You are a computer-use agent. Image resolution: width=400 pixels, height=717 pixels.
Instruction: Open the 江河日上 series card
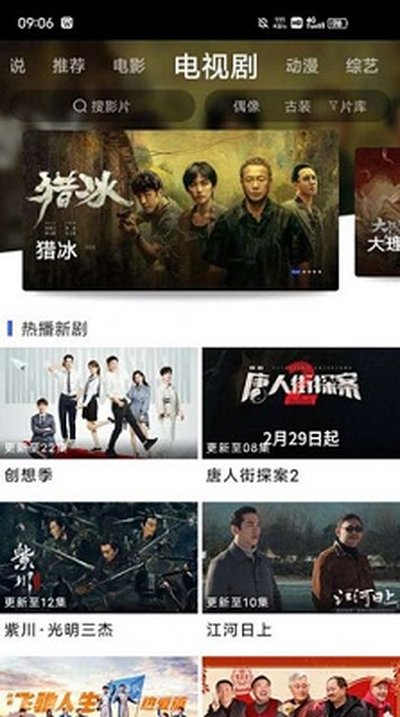pos(301,571)
